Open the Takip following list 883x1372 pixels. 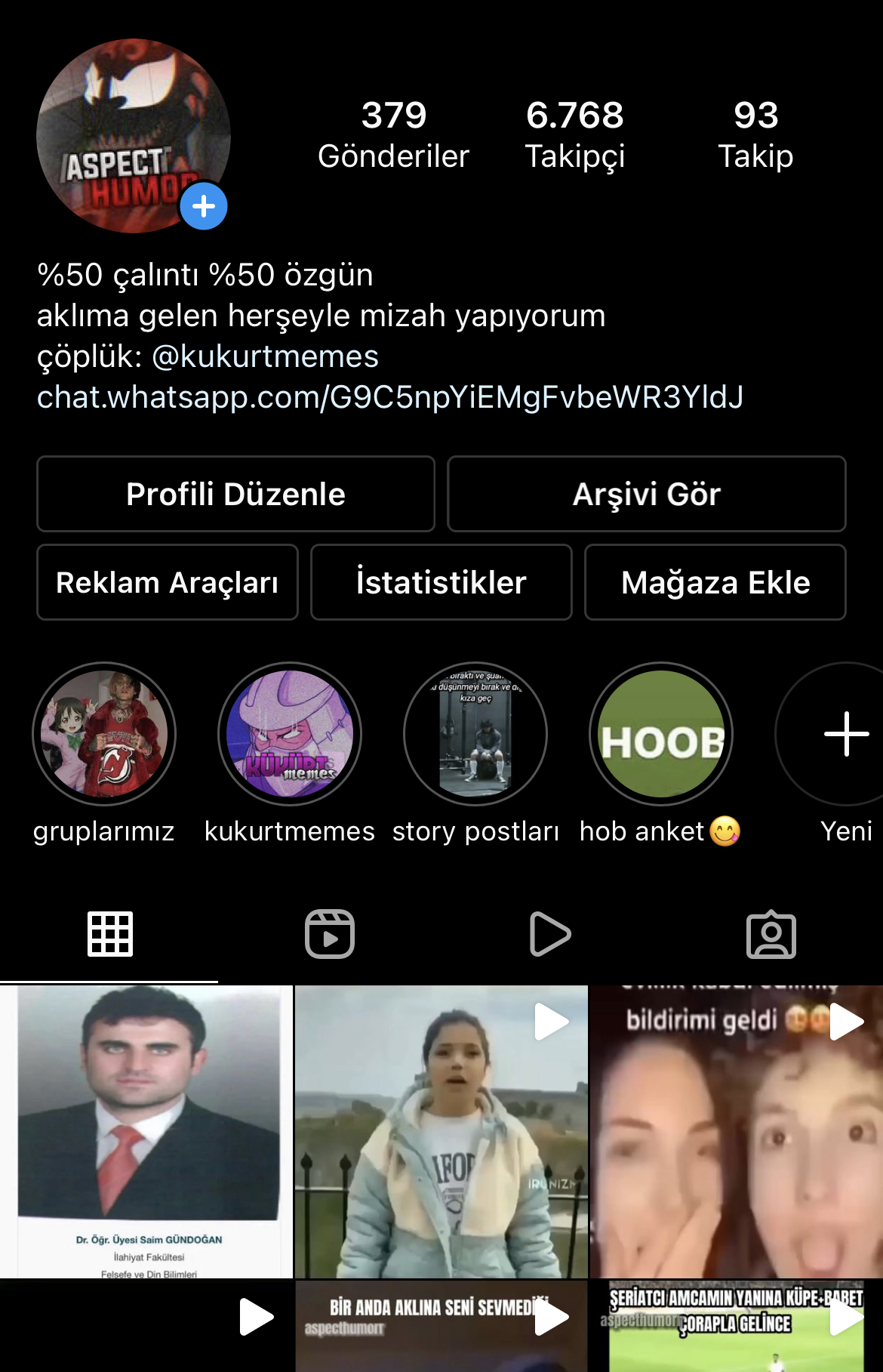755,135
